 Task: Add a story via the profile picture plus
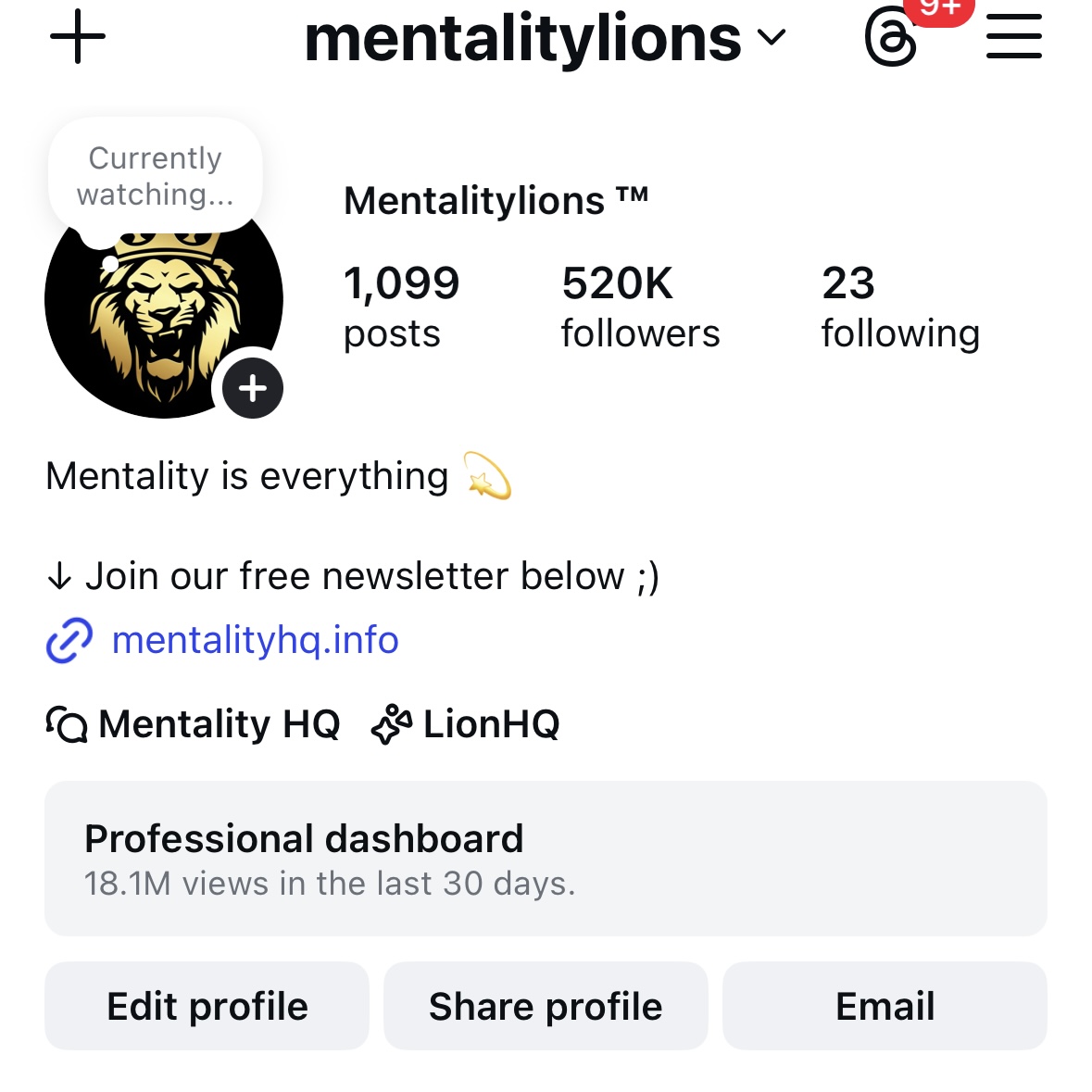[x=253, y=388]
